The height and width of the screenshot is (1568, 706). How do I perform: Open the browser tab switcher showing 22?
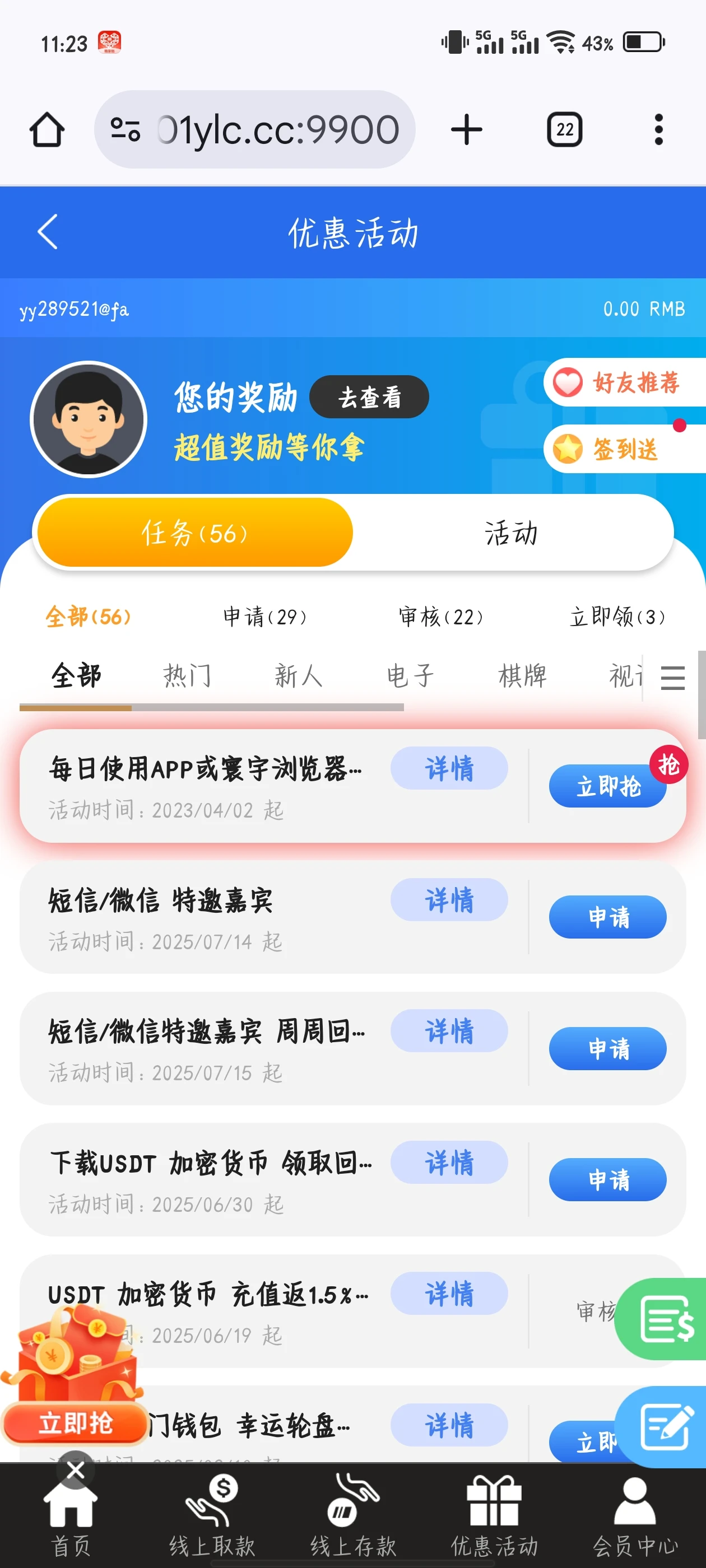[x=564, y=130]
